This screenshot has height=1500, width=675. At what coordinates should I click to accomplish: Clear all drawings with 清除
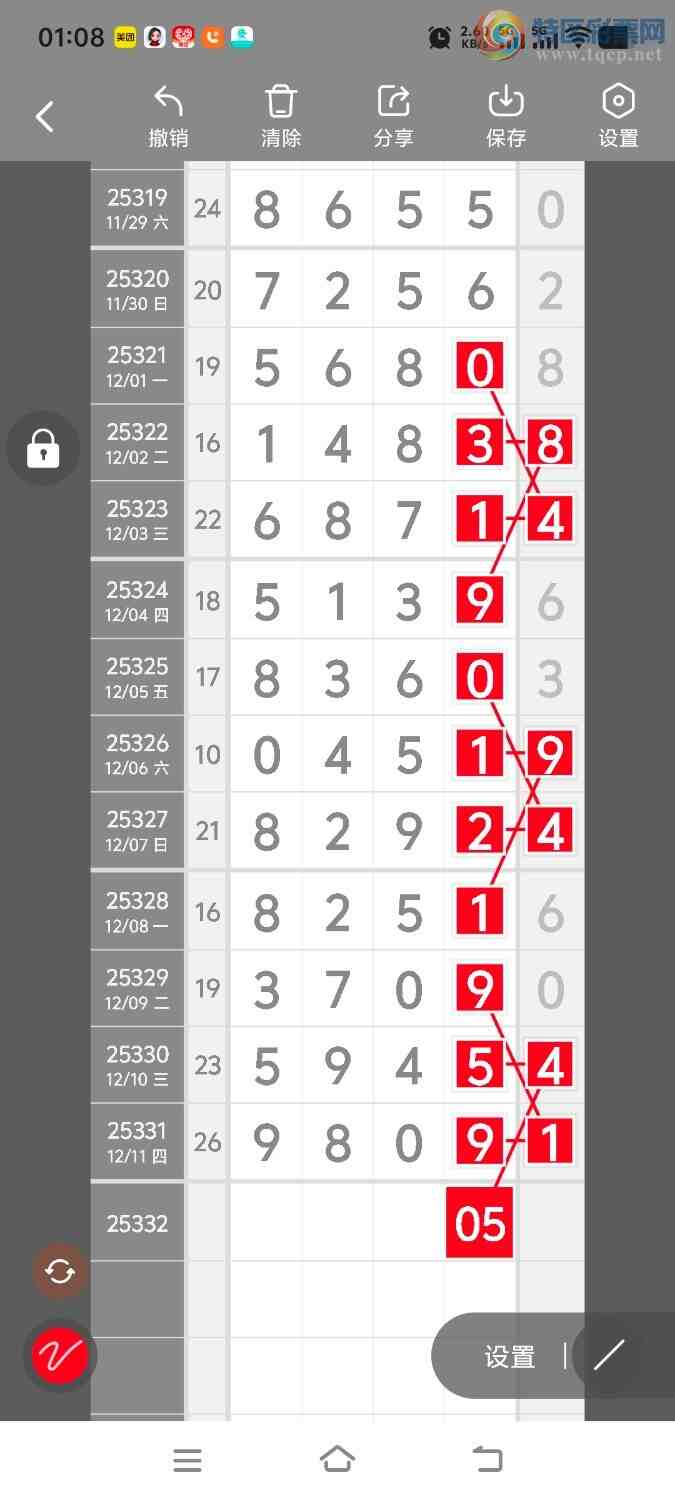[281, 117]
